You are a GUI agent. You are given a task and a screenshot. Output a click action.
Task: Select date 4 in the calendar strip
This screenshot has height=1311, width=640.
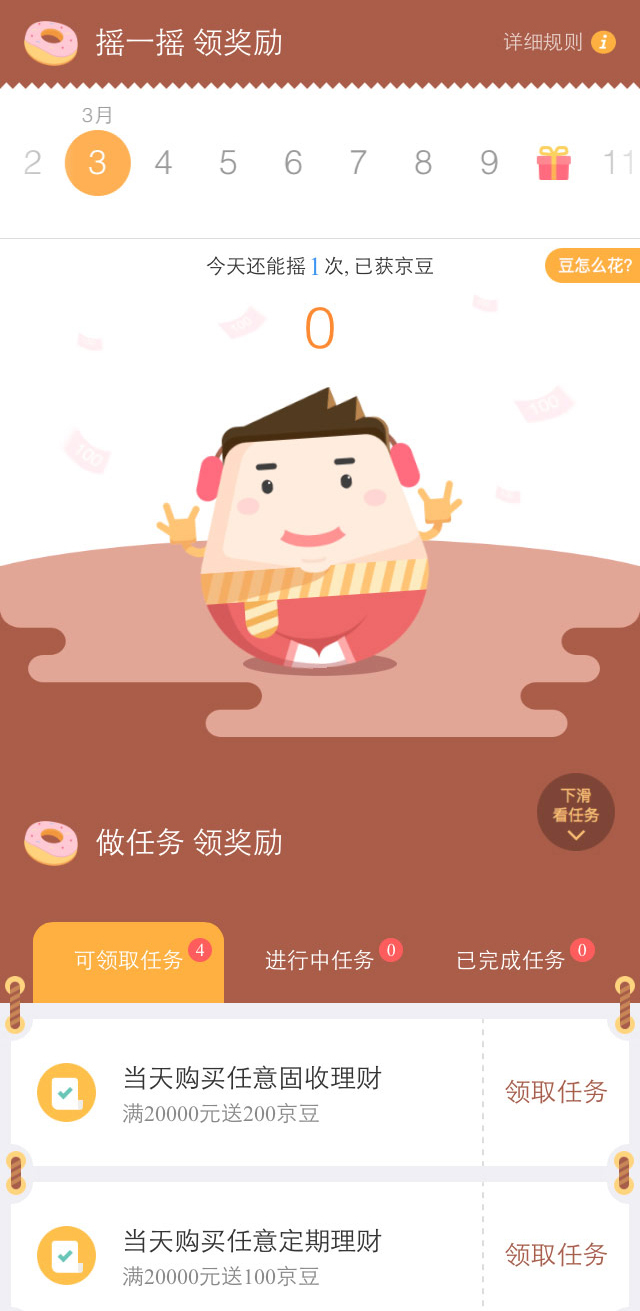click(x=163, y=162)
